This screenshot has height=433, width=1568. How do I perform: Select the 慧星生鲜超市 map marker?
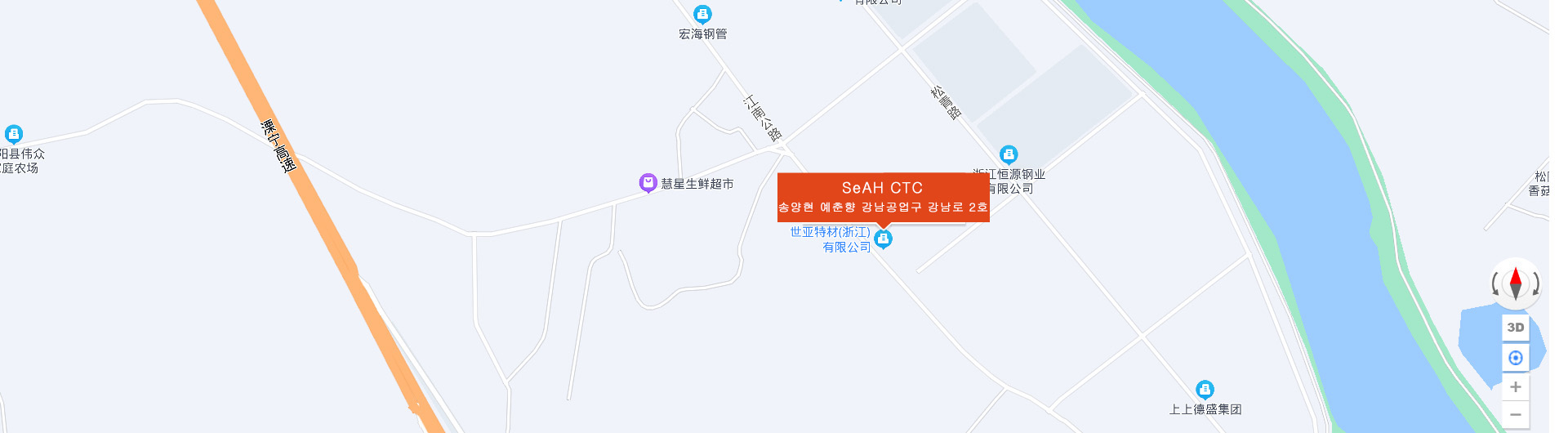[x=648, y=183]
